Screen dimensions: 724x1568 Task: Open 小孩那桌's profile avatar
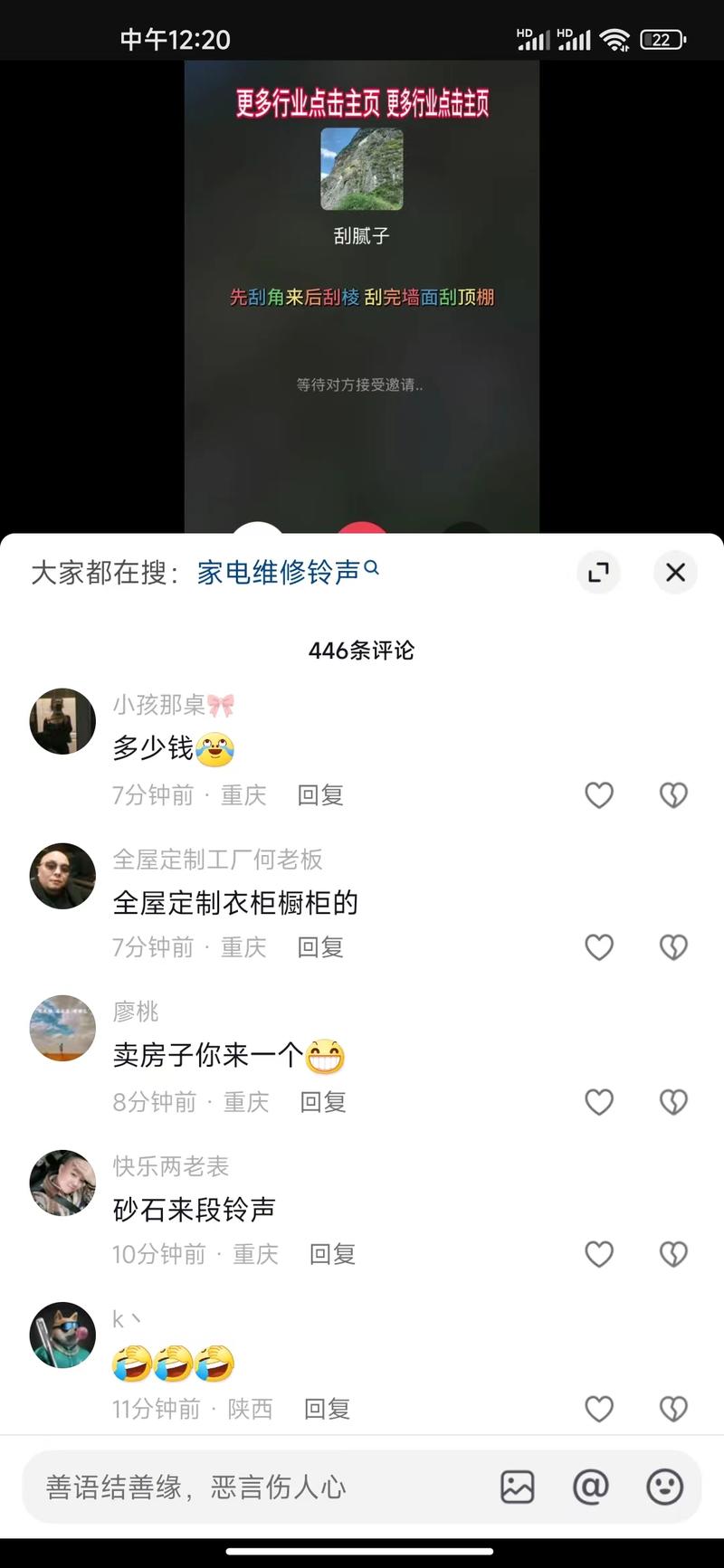(62, 720)
